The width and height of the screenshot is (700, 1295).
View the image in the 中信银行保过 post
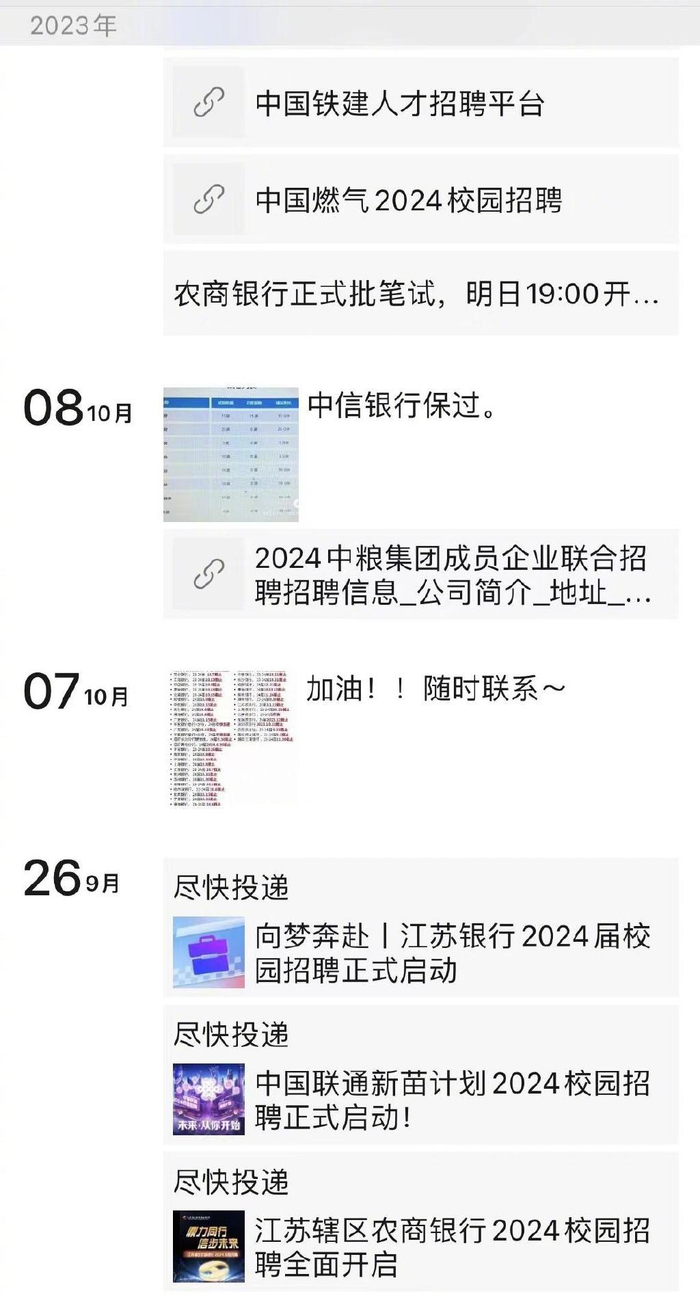click(231, 455)
